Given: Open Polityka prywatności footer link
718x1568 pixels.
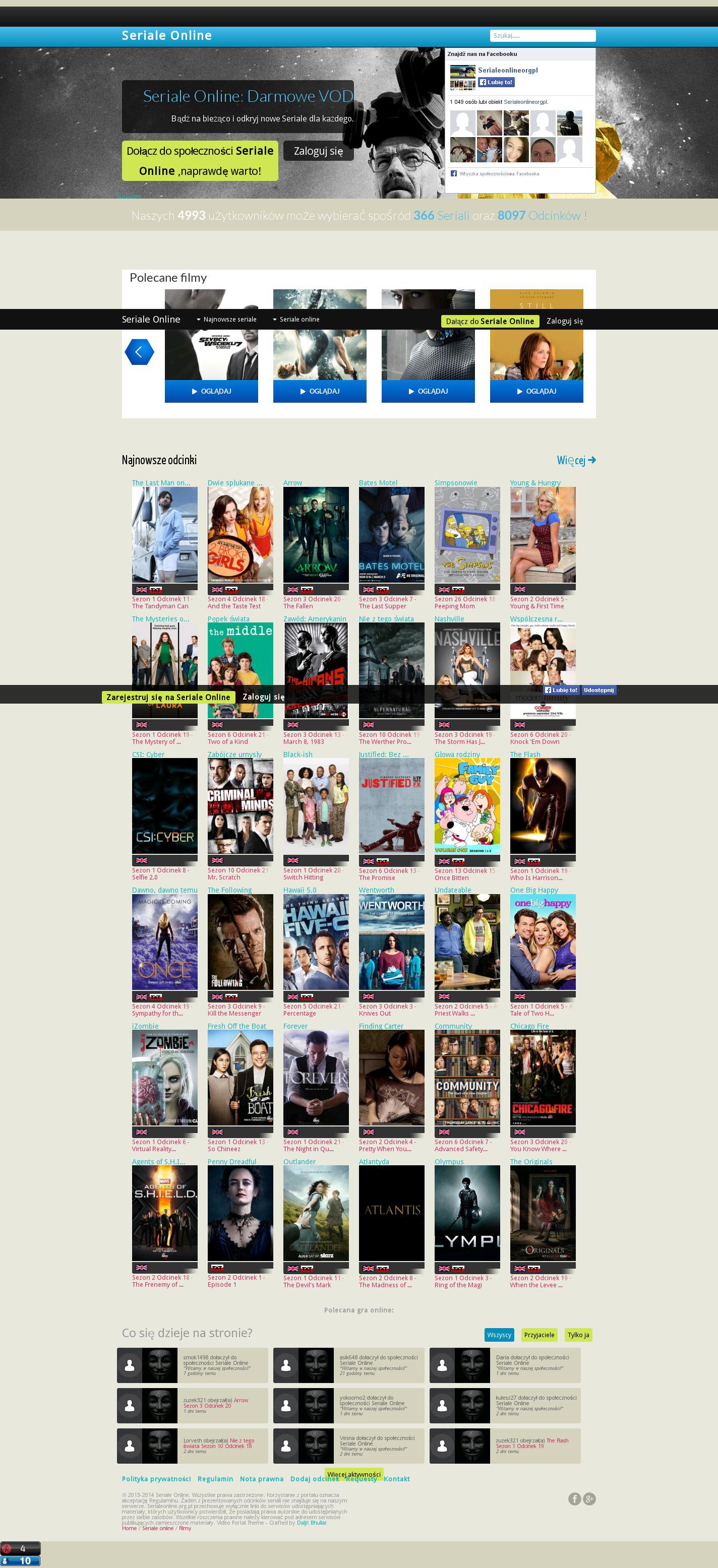Looking at the screenshot, I should [156, 1478].
